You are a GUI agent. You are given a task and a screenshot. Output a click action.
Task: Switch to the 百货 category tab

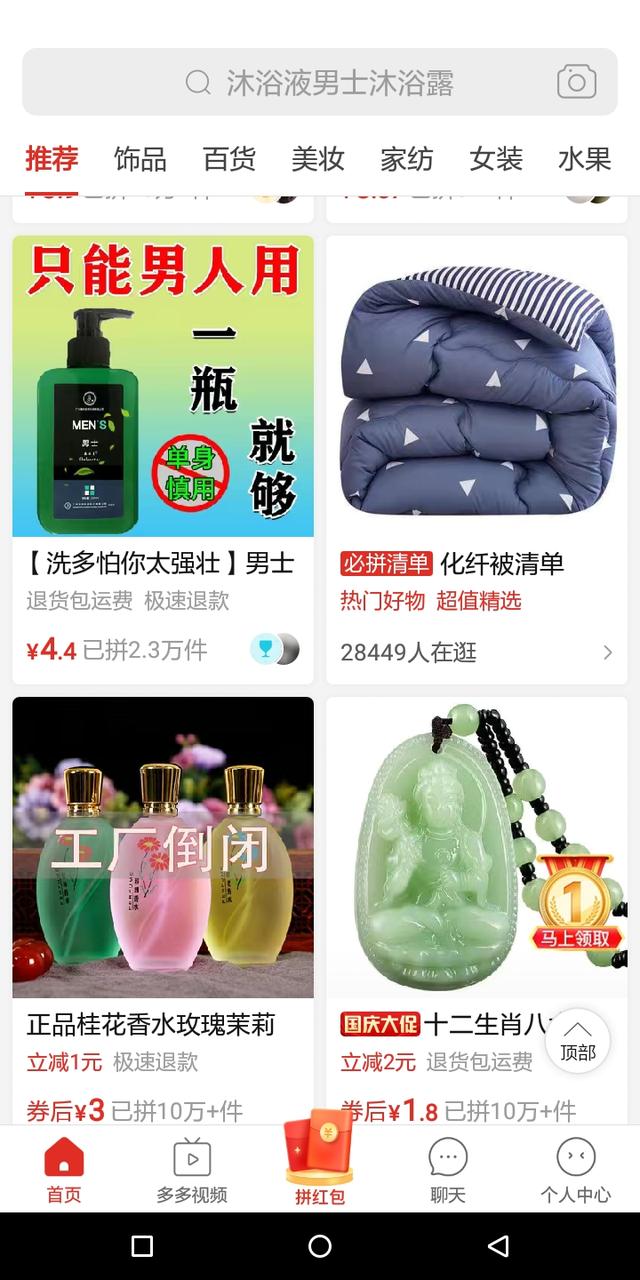click(x=229, y=159)
